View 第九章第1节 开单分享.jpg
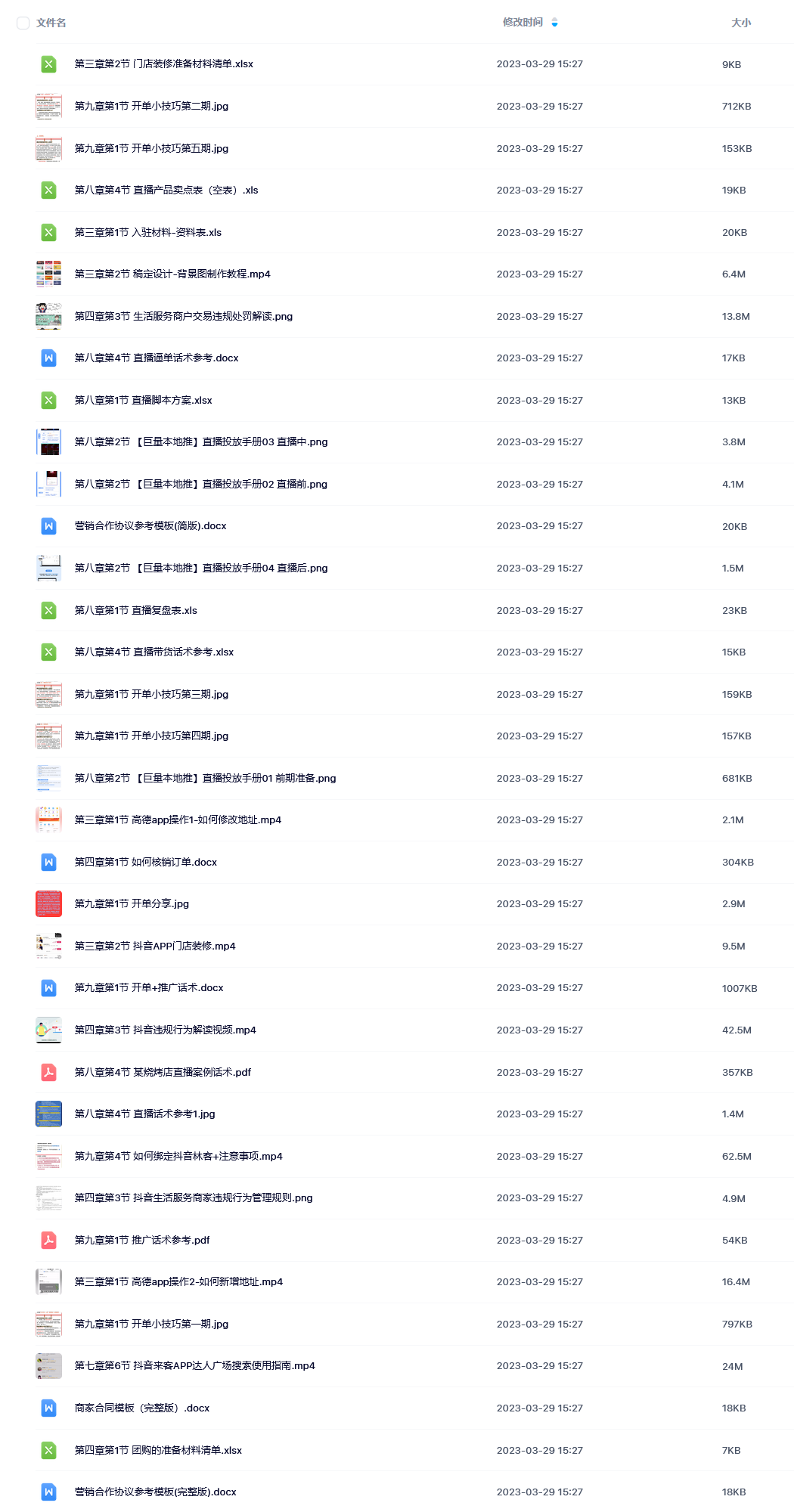Image resolution: width=794 pixels, height=1512 pixels. click(132, 904)
